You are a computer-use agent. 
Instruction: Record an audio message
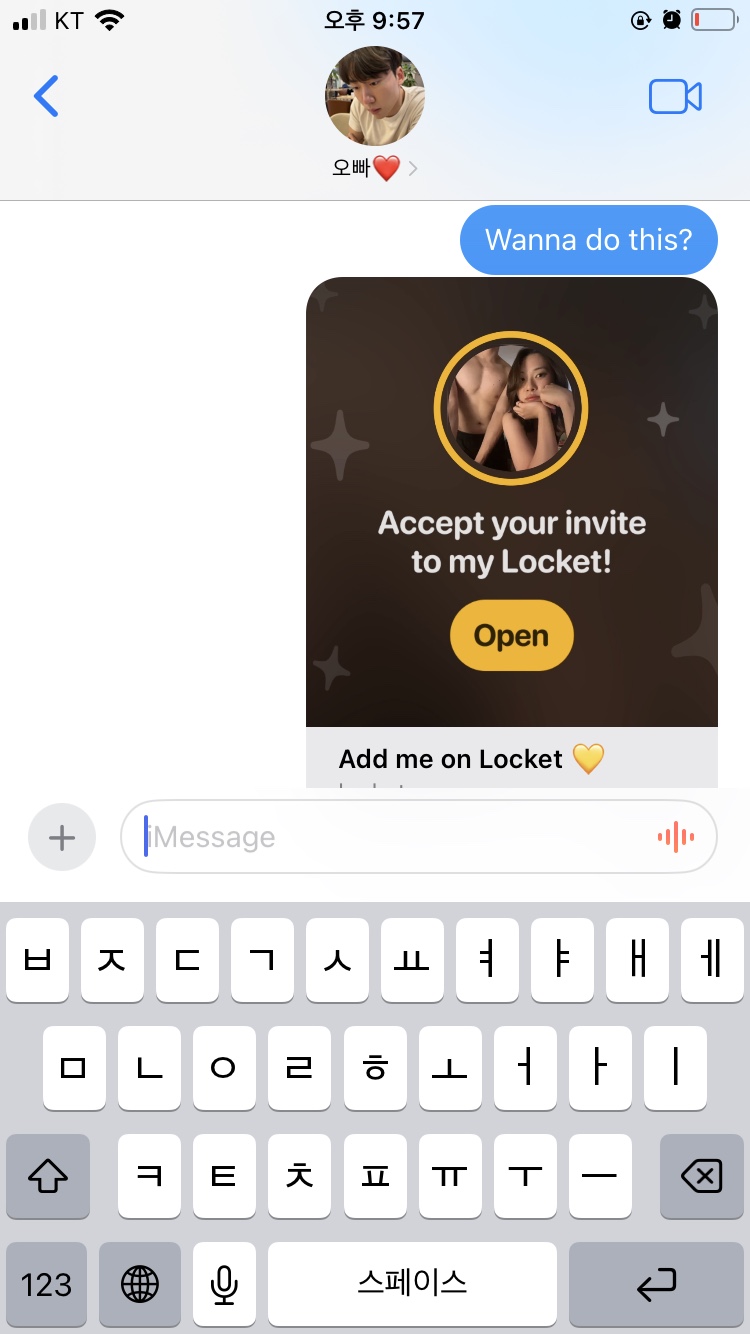676,837
